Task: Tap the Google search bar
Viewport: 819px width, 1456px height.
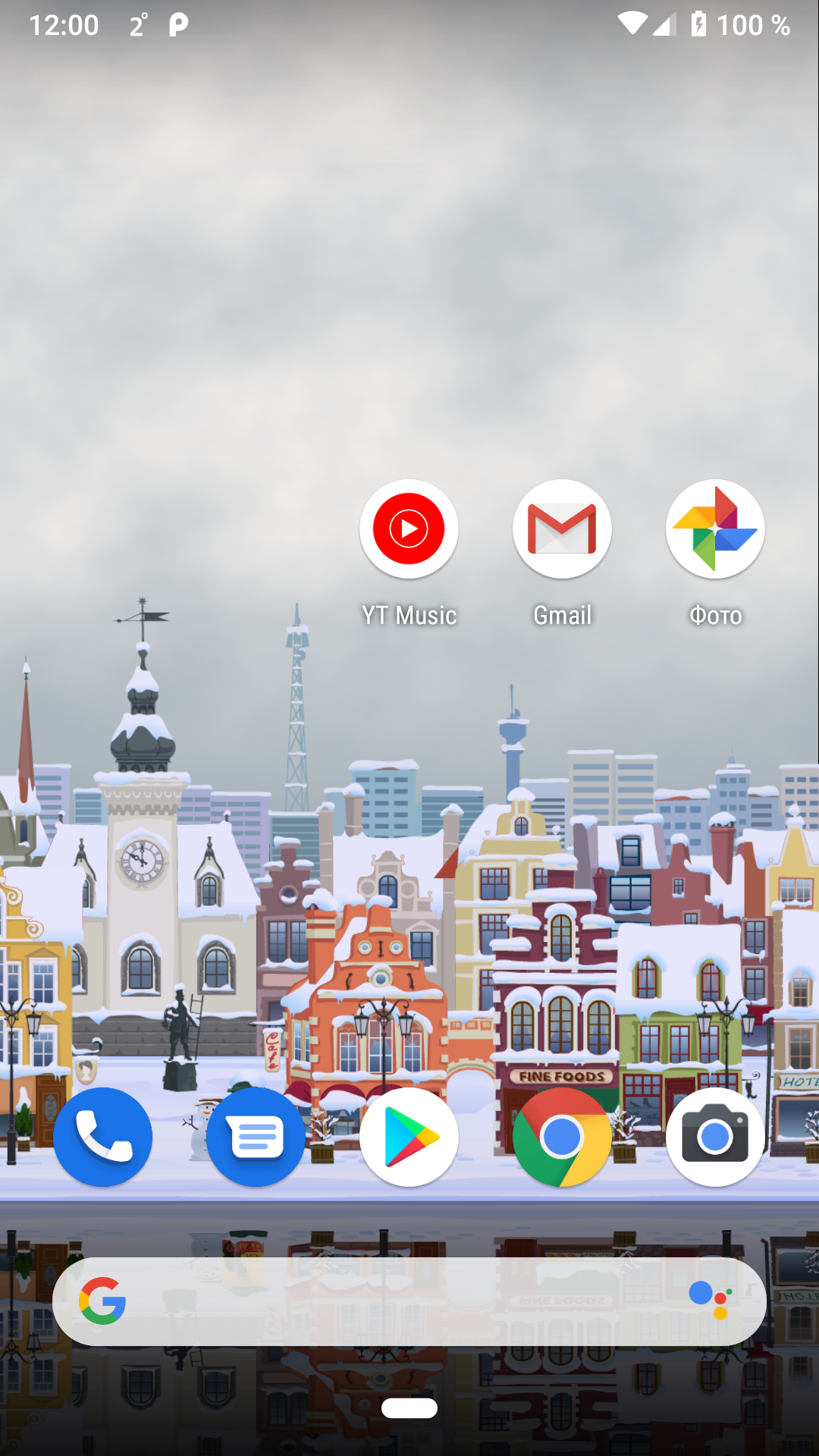Action: (x=394, y=1302)
